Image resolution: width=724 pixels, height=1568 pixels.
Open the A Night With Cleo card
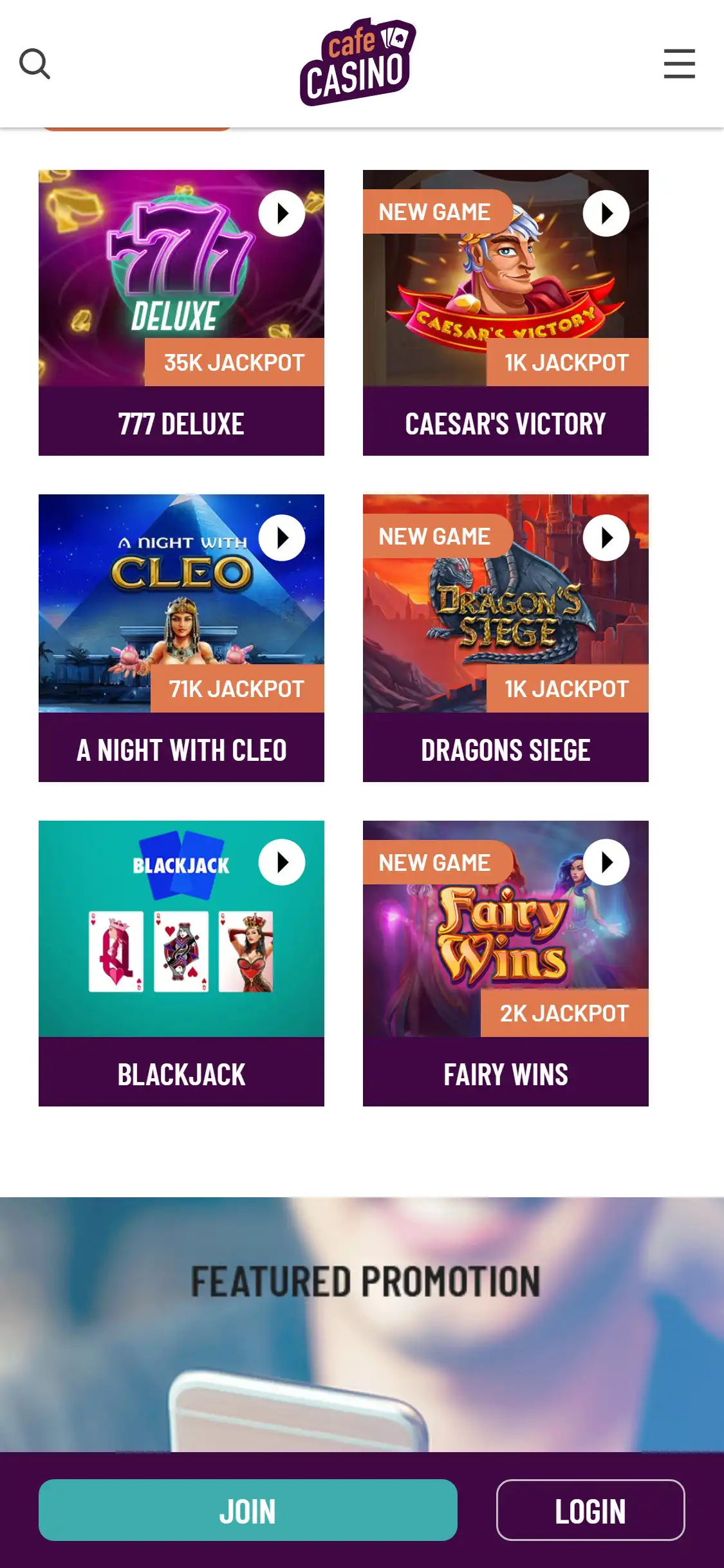pos(181,749)
